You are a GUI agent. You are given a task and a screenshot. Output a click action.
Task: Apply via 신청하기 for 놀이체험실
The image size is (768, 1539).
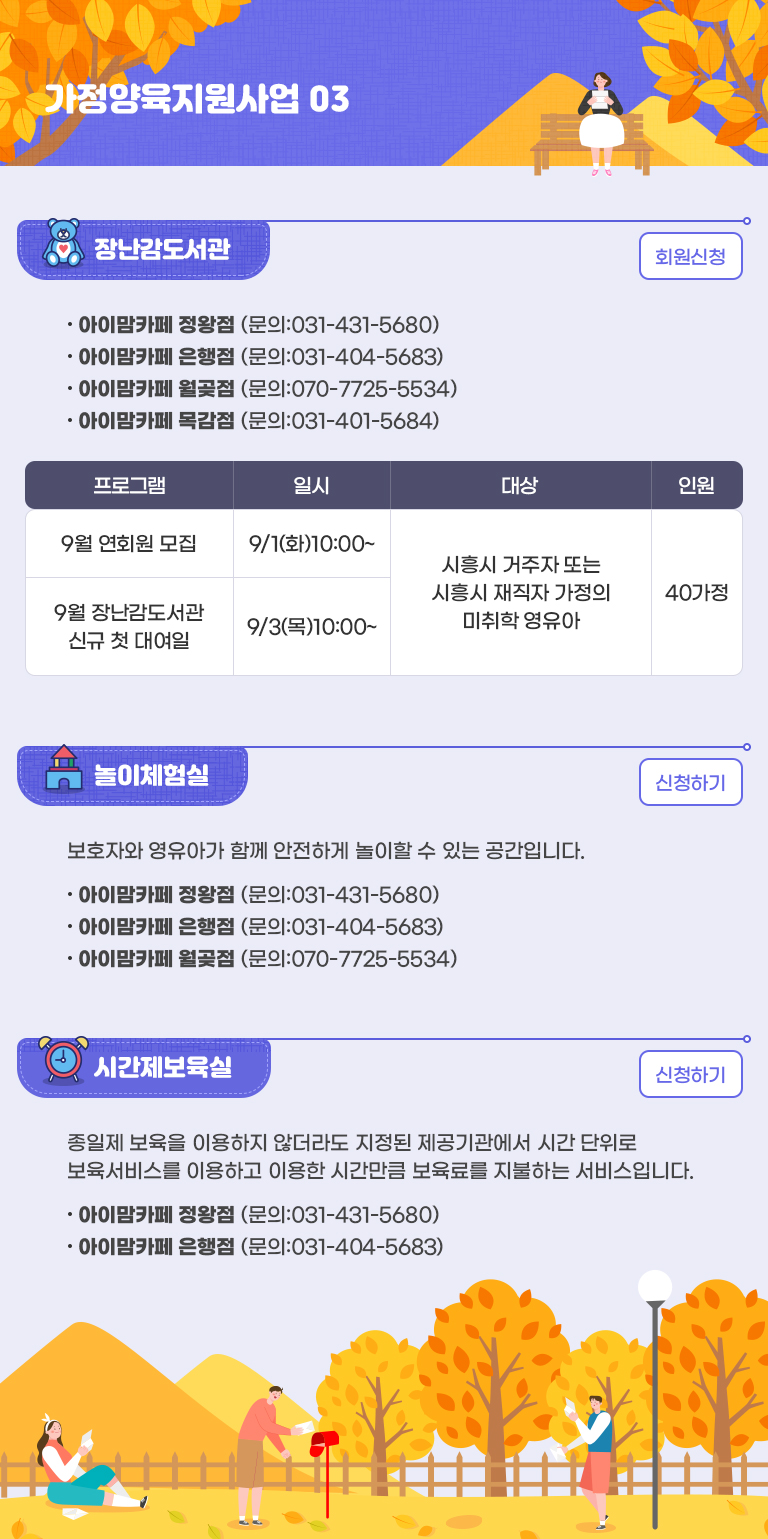691,782
